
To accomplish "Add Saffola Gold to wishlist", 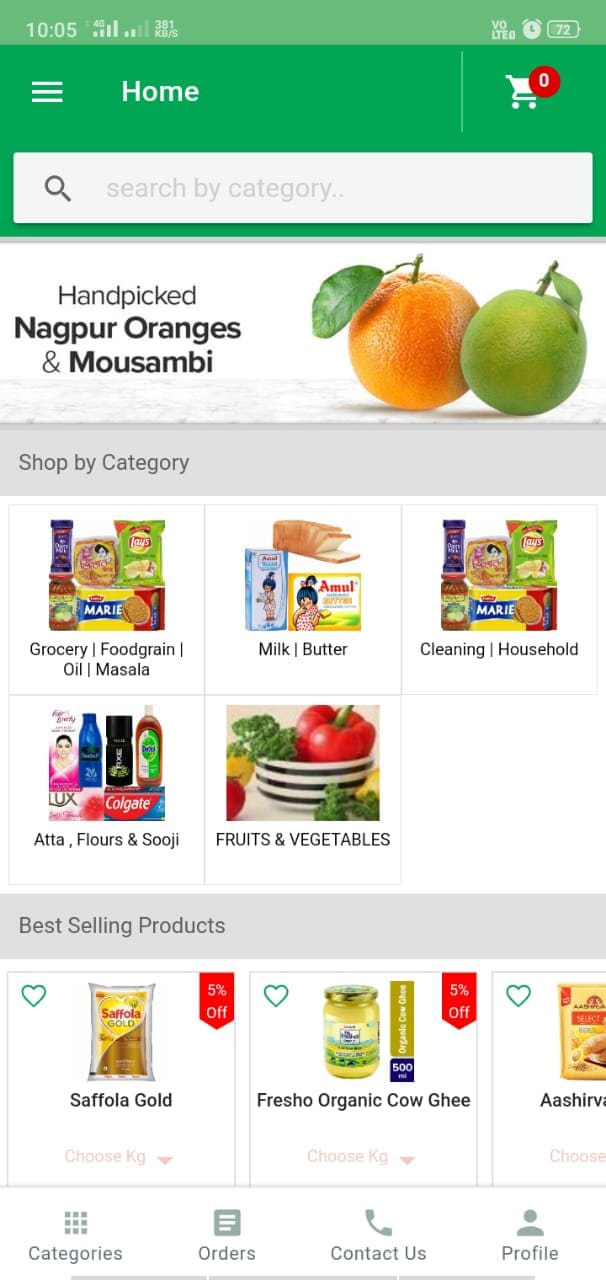I will click(34, 996).
